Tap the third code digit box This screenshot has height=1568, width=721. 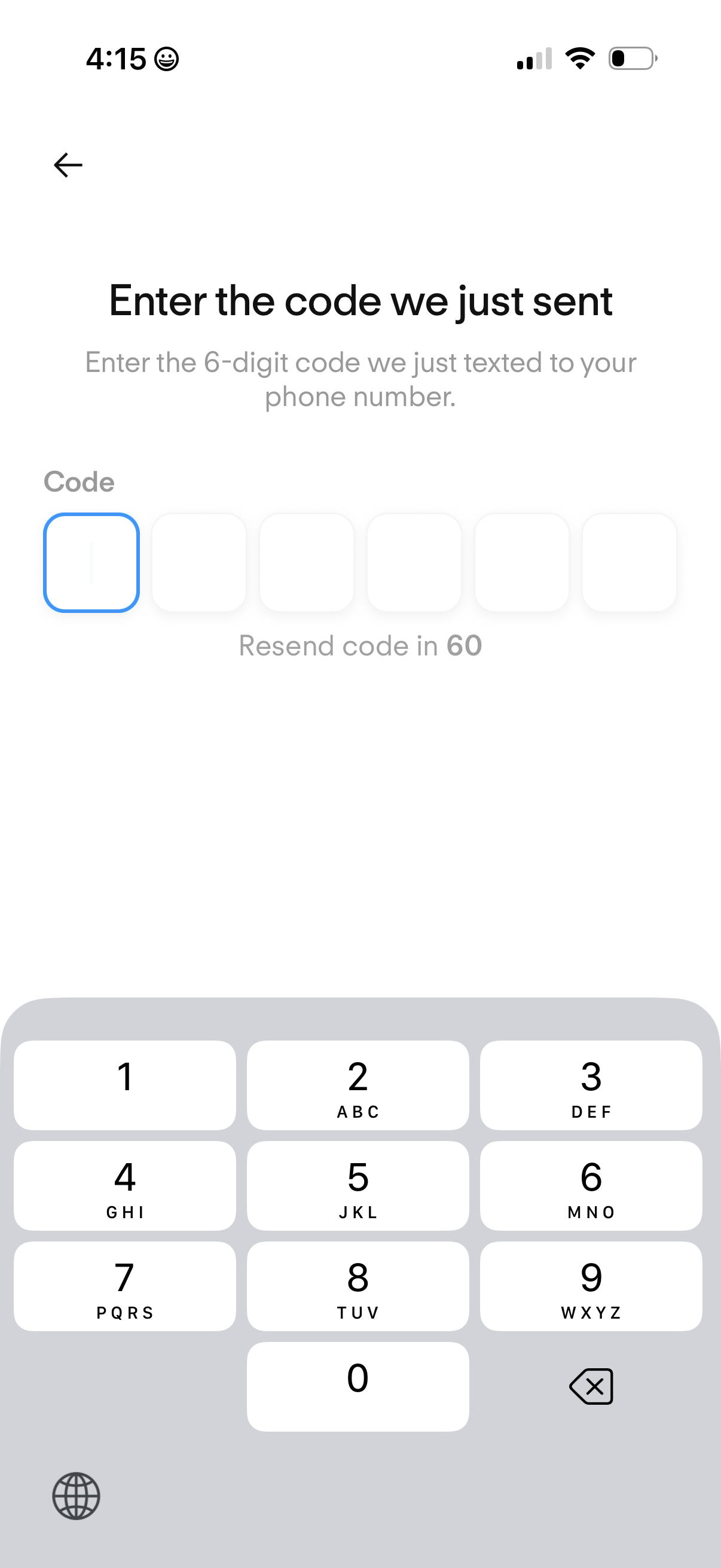307,562
